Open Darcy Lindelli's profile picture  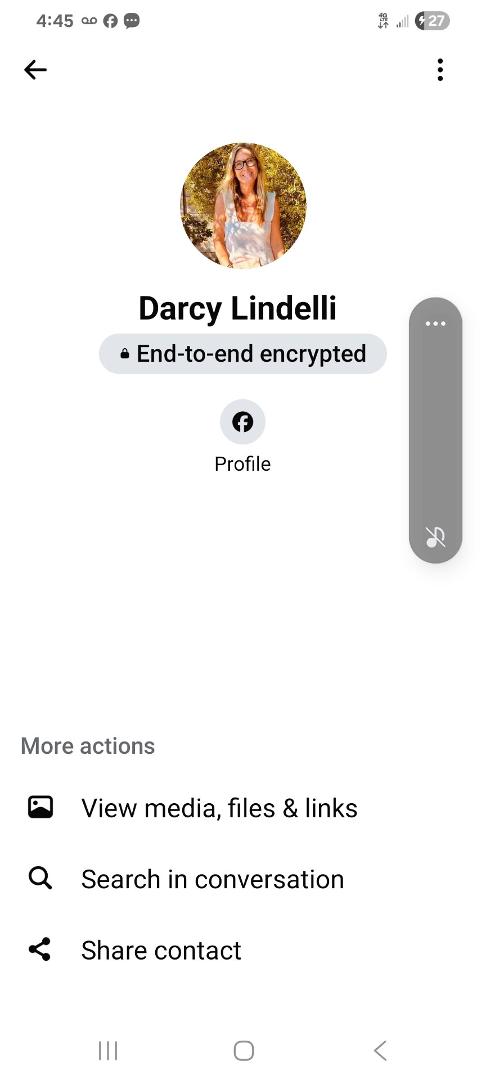[243, 205]
